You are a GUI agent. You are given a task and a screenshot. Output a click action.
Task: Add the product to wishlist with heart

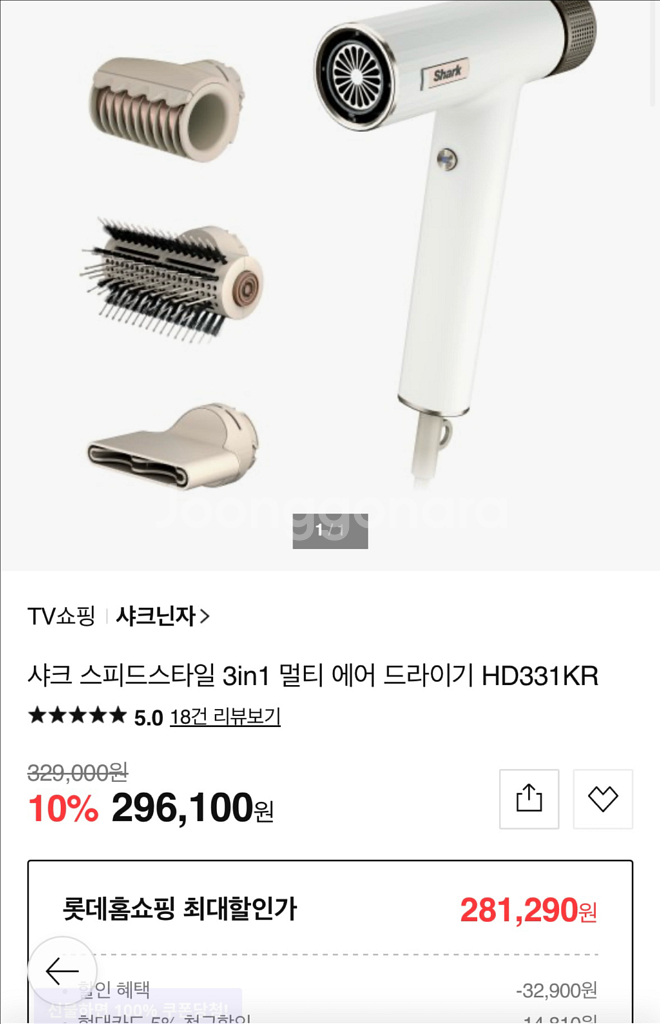point(603,798)
